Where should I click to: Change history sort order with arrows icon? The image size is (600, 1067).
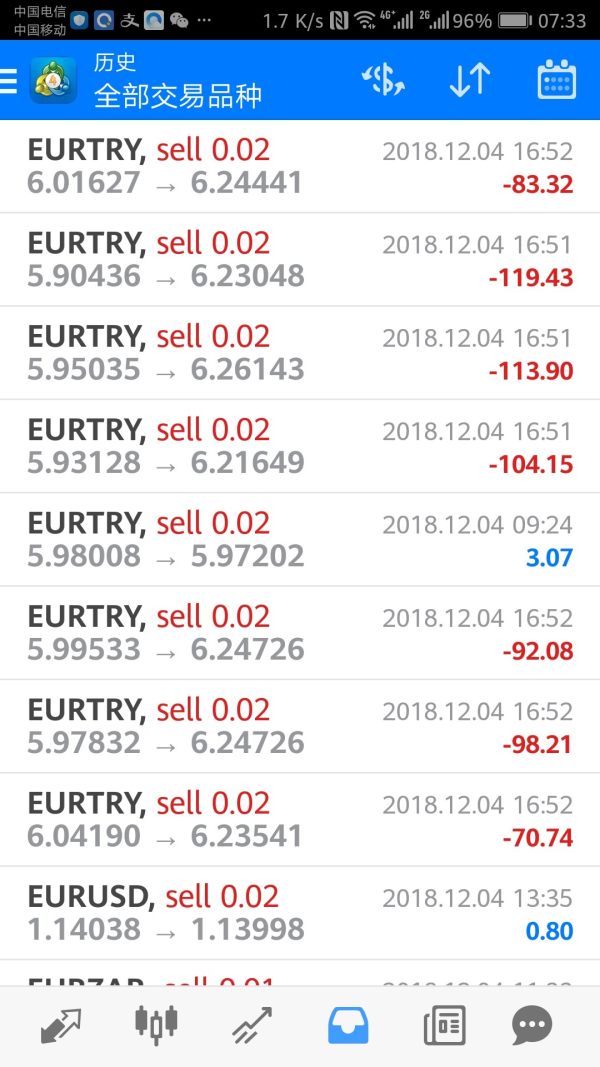click(470, 80)
